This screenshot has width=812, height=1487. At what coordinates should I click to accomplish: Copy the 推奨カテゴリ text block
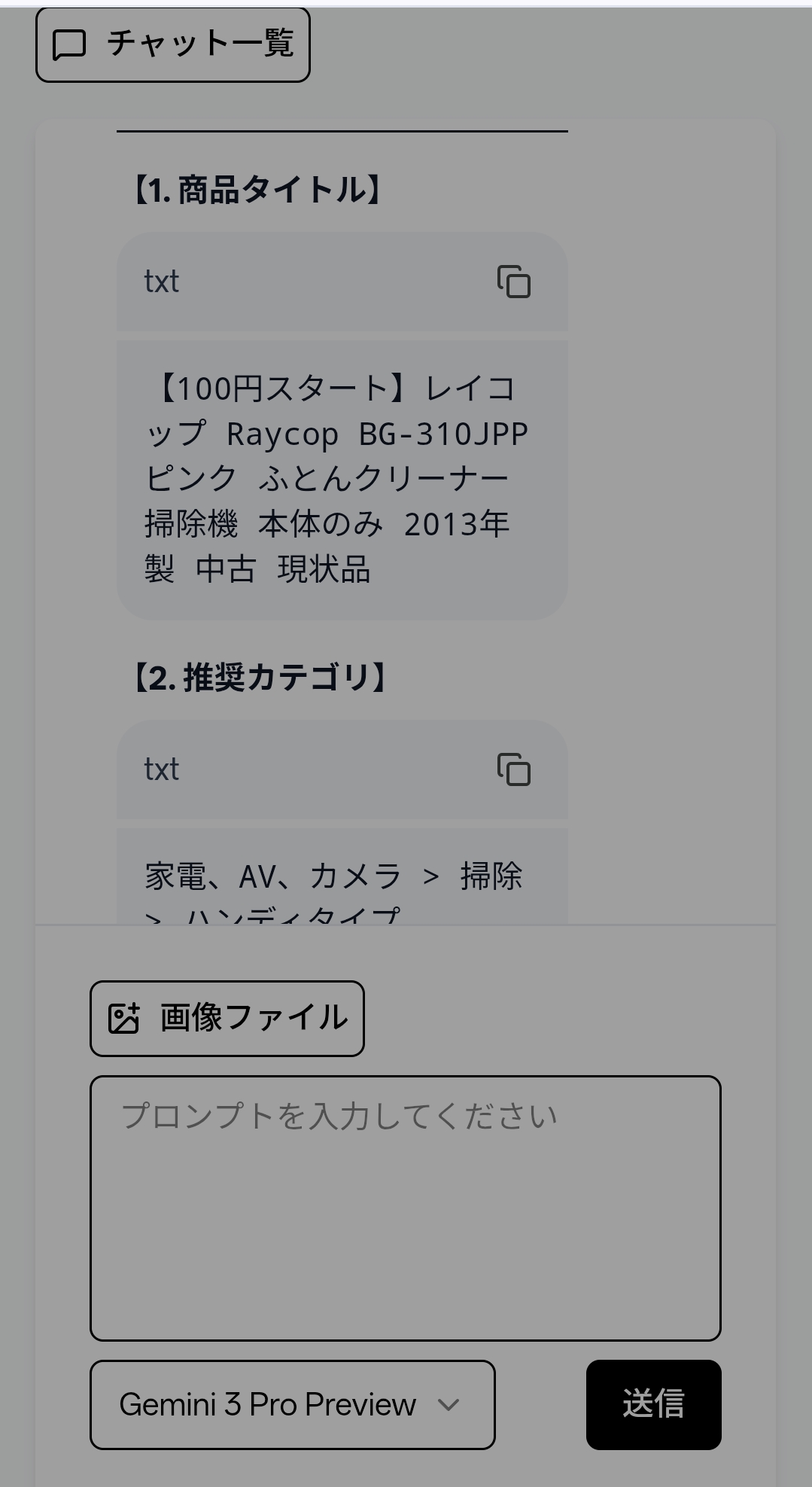(513, 769)
